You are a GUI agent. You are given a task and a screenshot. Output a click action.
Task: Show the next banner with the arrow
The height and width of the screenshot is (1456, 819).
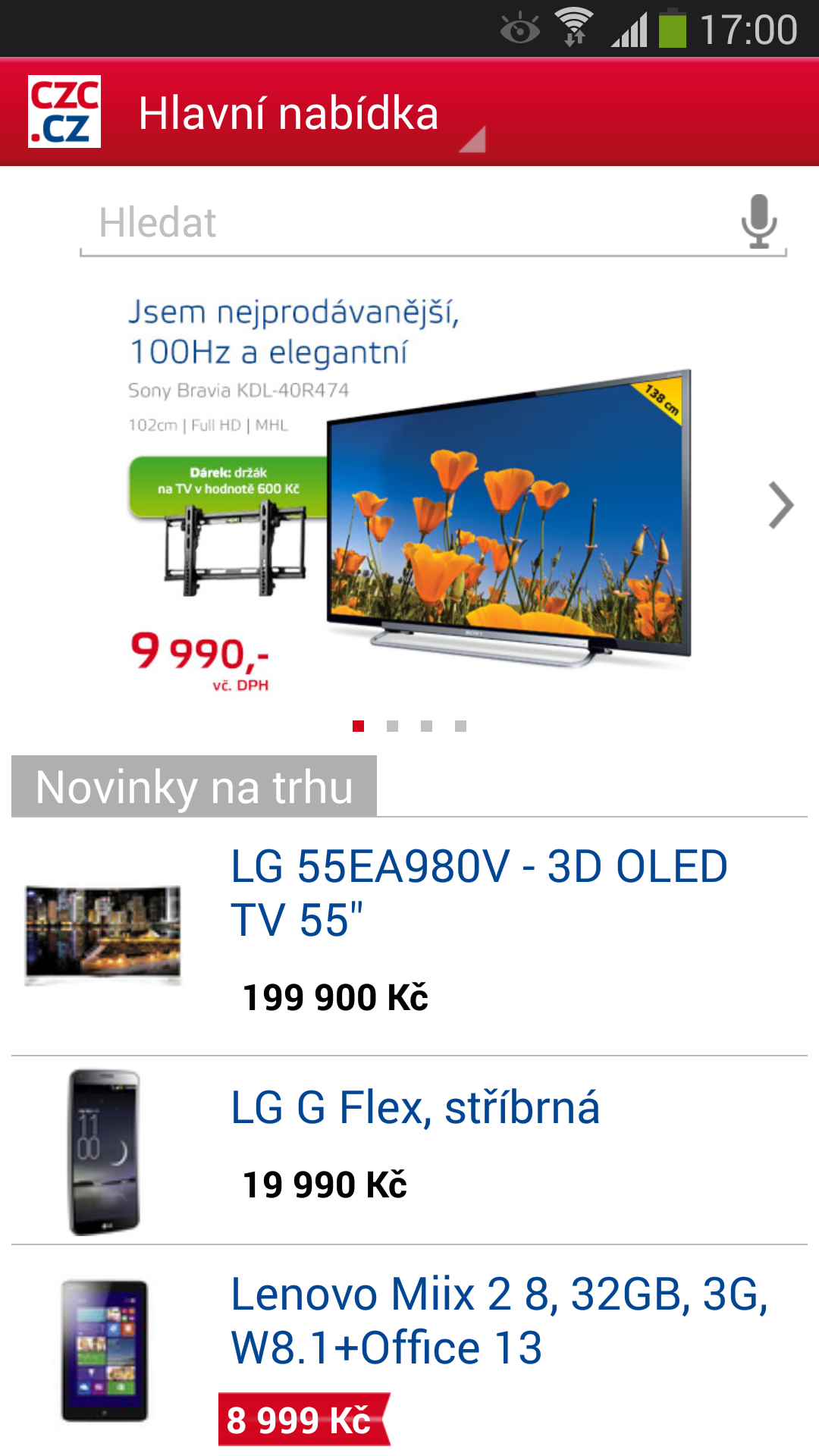coord(781,505)
